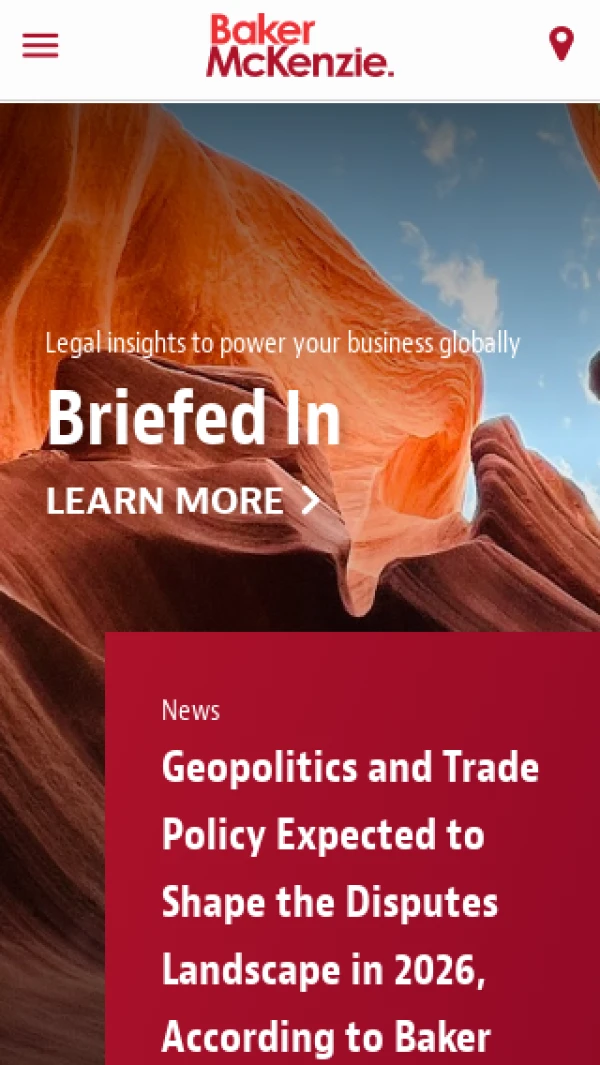Screen dimensions: 600x1065
Task: Open the hamburger navigation menu
Action: [x=40, y=46]
